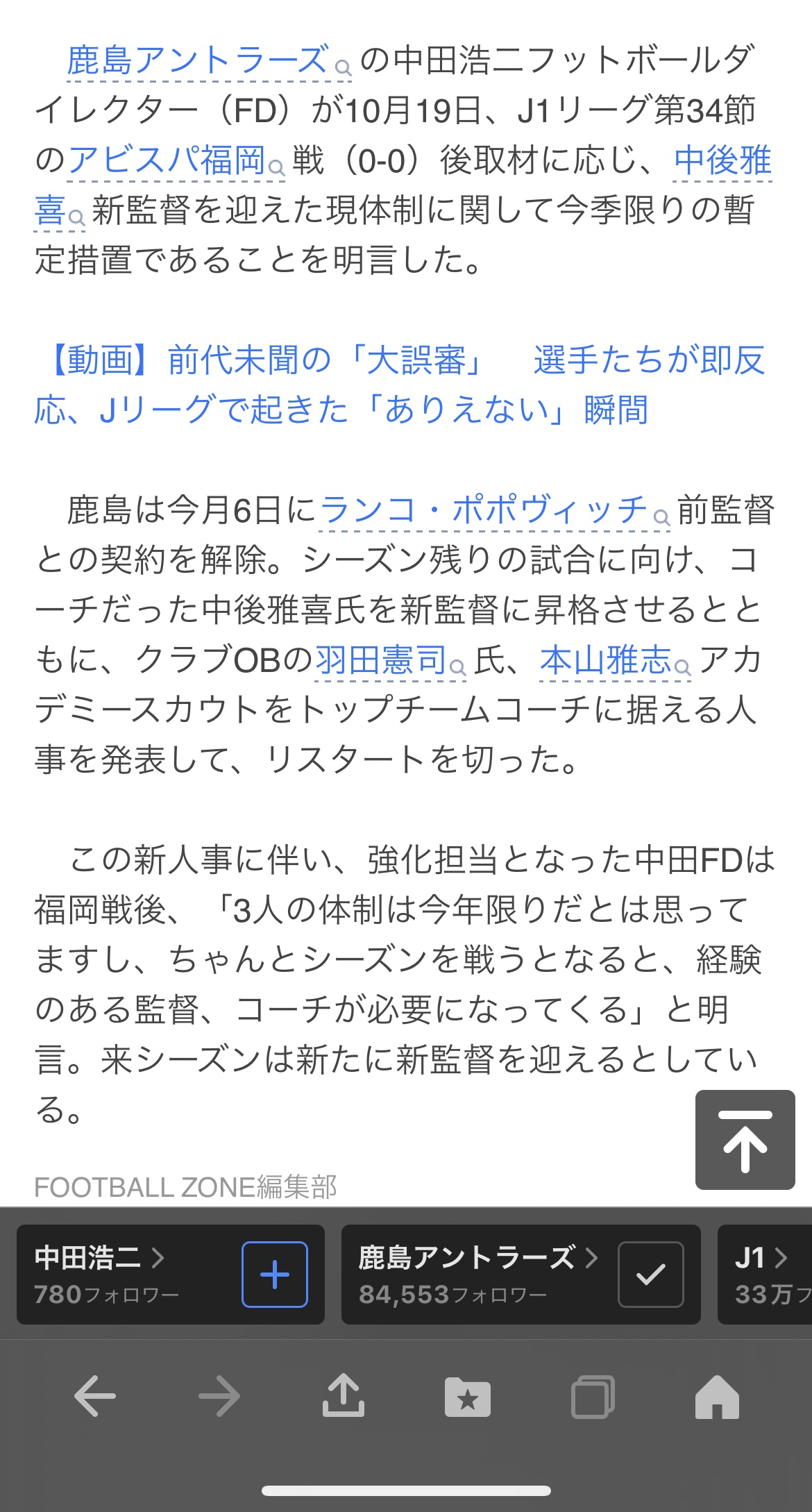
Task: Unfollow 鹿島アントラーズ via the checkmark button
Action: click(x=650, y=1275)
